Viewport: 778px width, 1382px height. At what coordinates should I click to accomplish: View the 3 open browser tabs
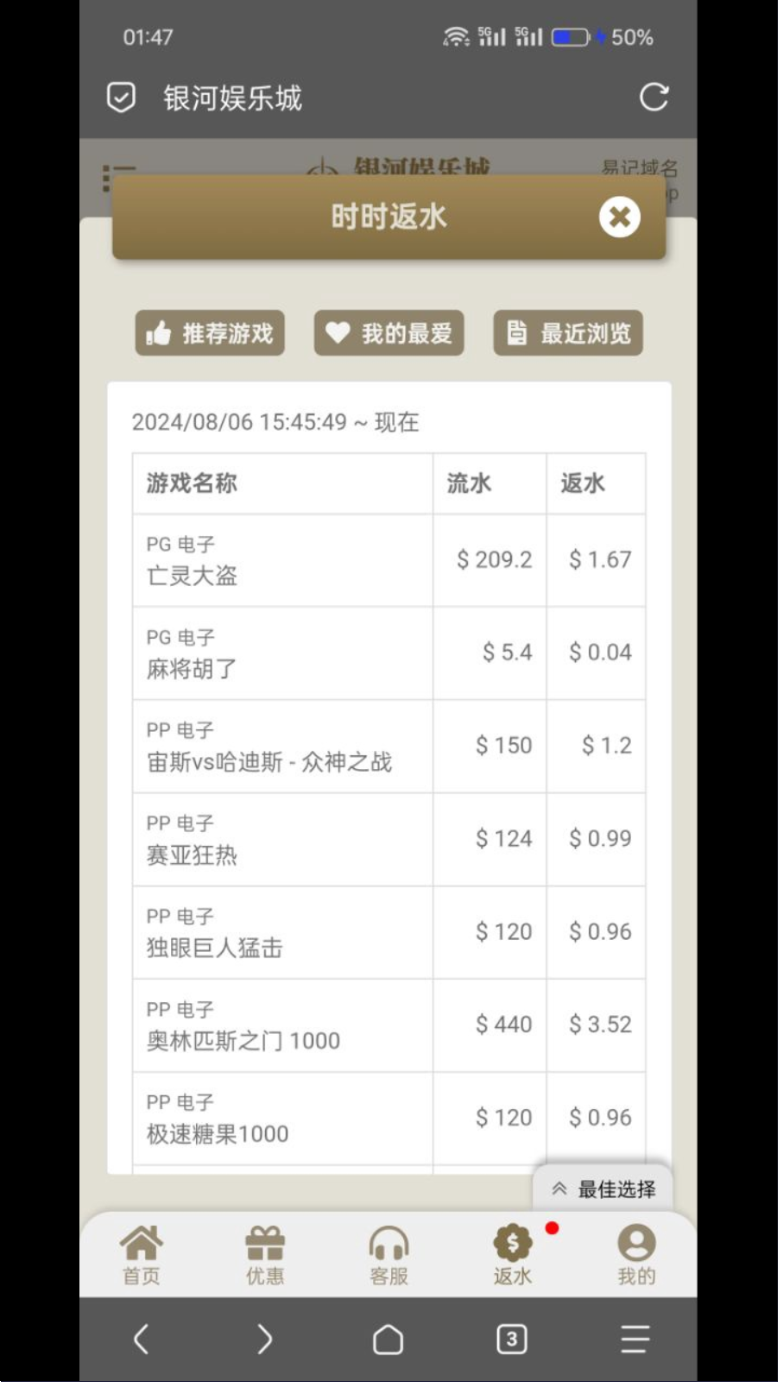coord(512,1339)
